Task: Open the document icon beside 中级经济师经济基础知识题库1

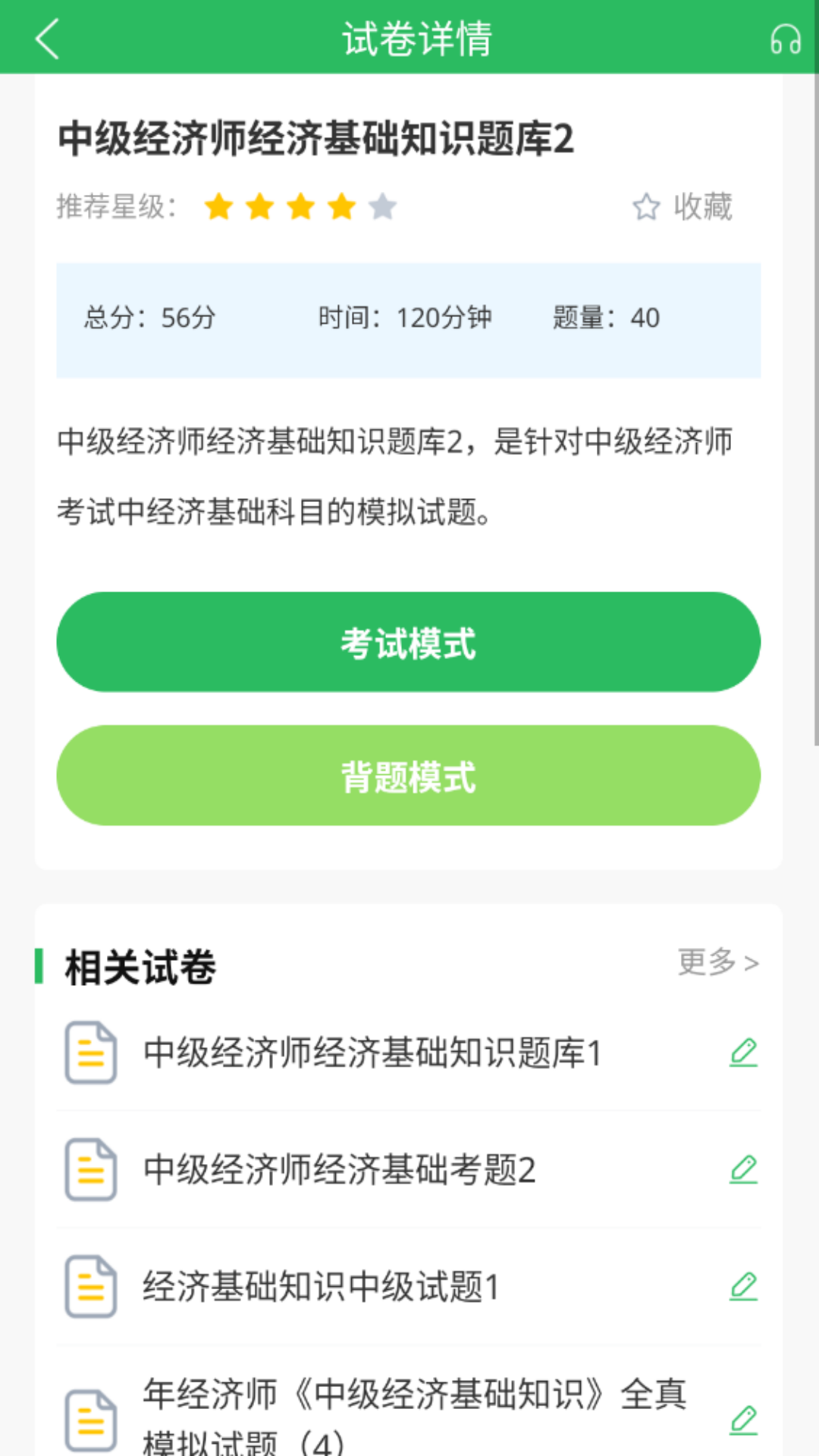Action: pyautogui.click(x=90, y=1053)
